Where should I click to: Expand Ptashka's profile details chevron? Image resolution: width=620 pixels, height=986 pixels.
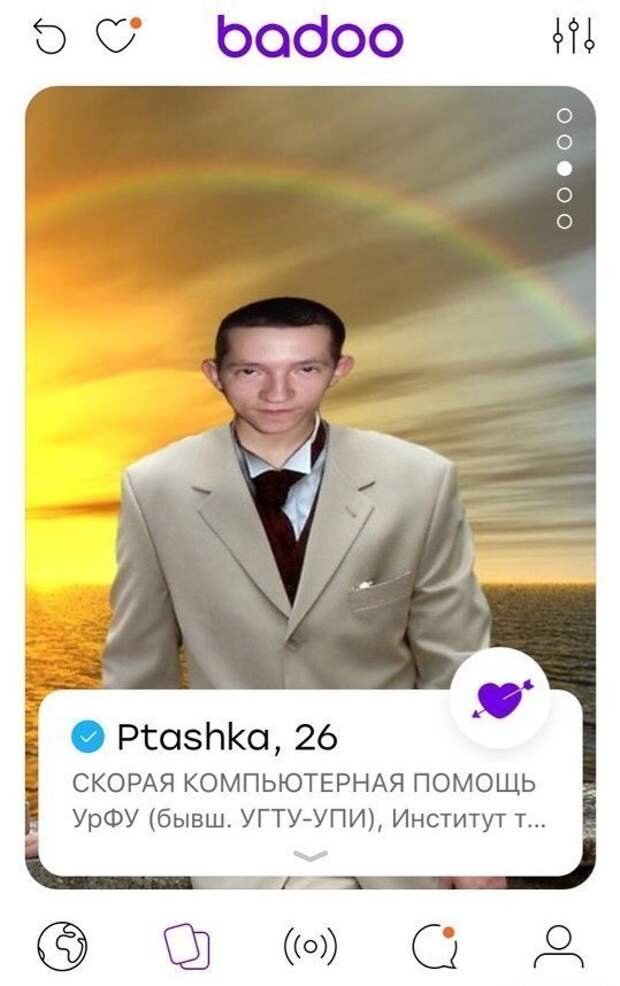click(x=310, y=855)
